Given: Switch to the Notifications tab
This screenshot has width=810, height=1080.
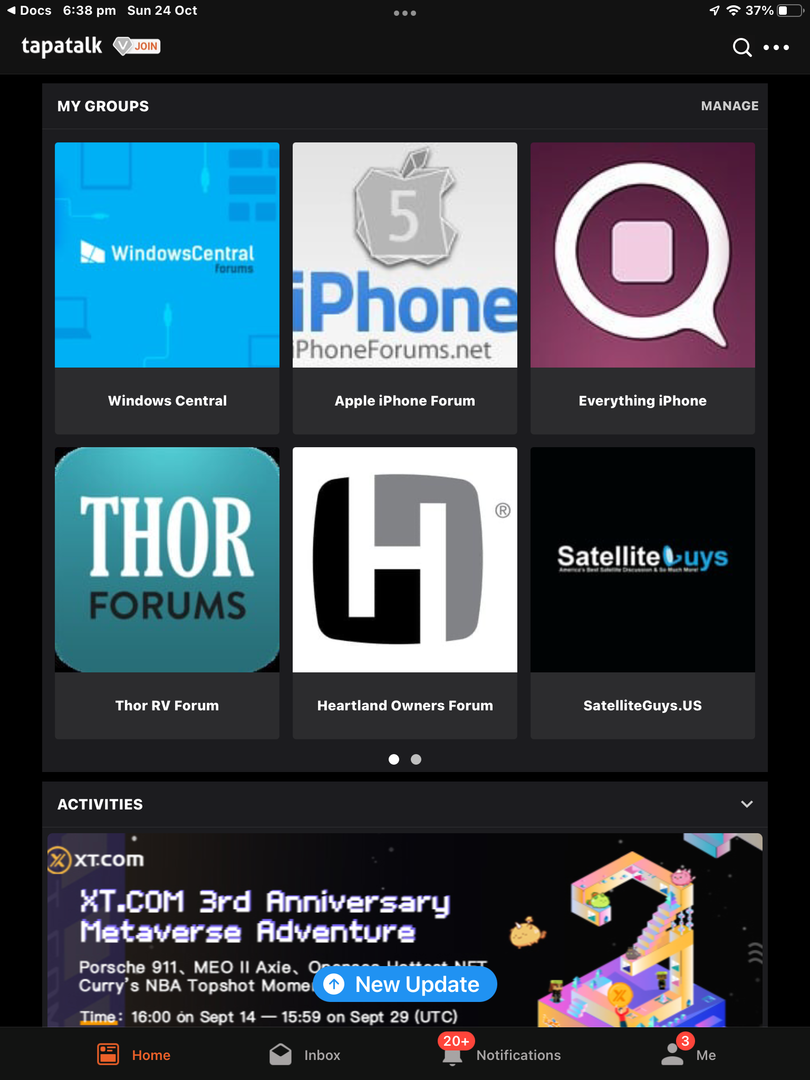Looking at the screenshot, I should pos(500,1054).
